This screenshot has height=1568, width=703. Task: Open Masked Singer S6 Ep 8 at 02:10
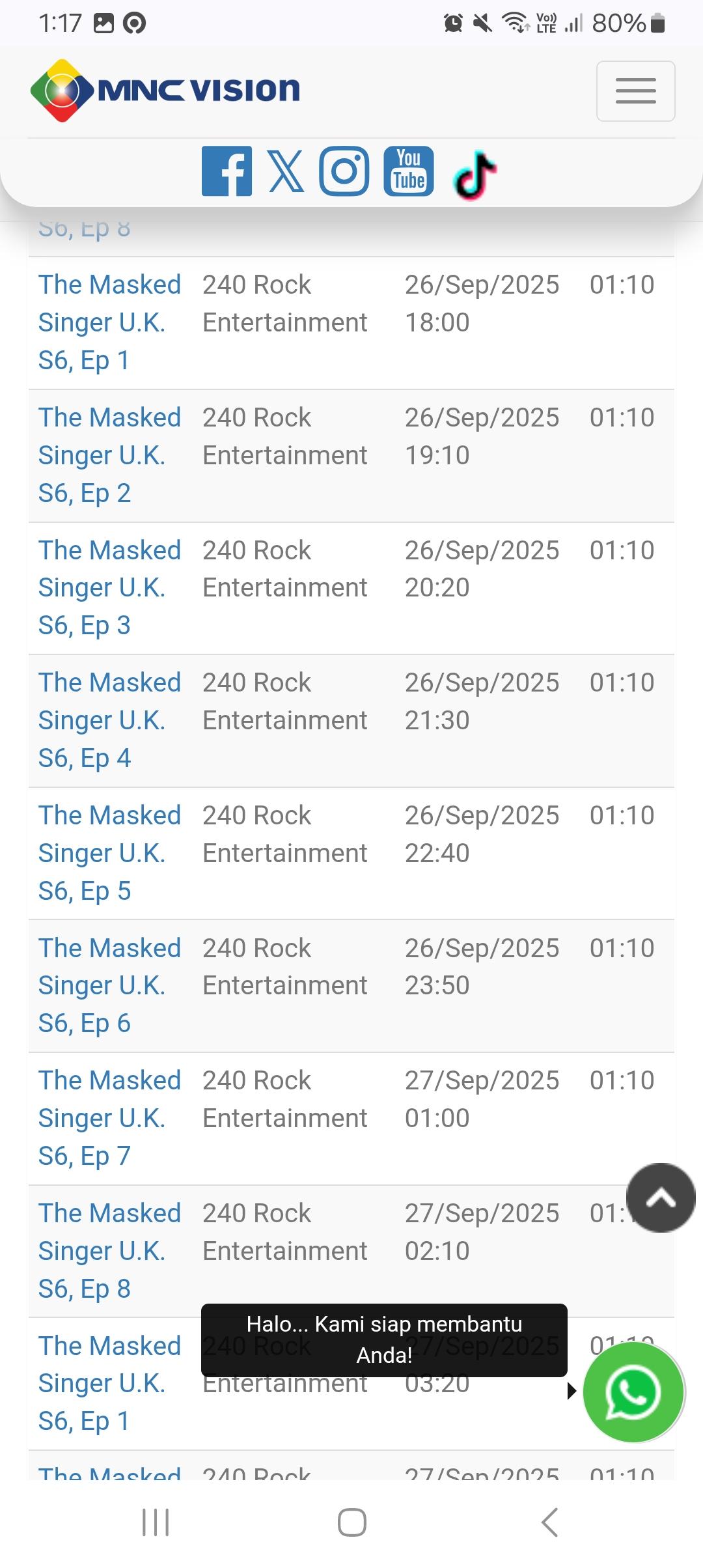[x=109, y=1251]
